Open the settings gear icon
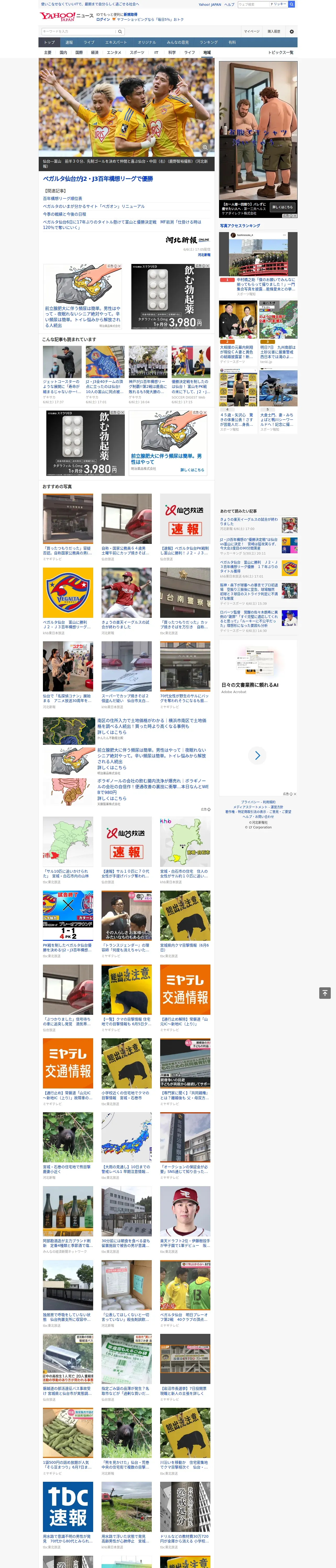 coord(292,32)
